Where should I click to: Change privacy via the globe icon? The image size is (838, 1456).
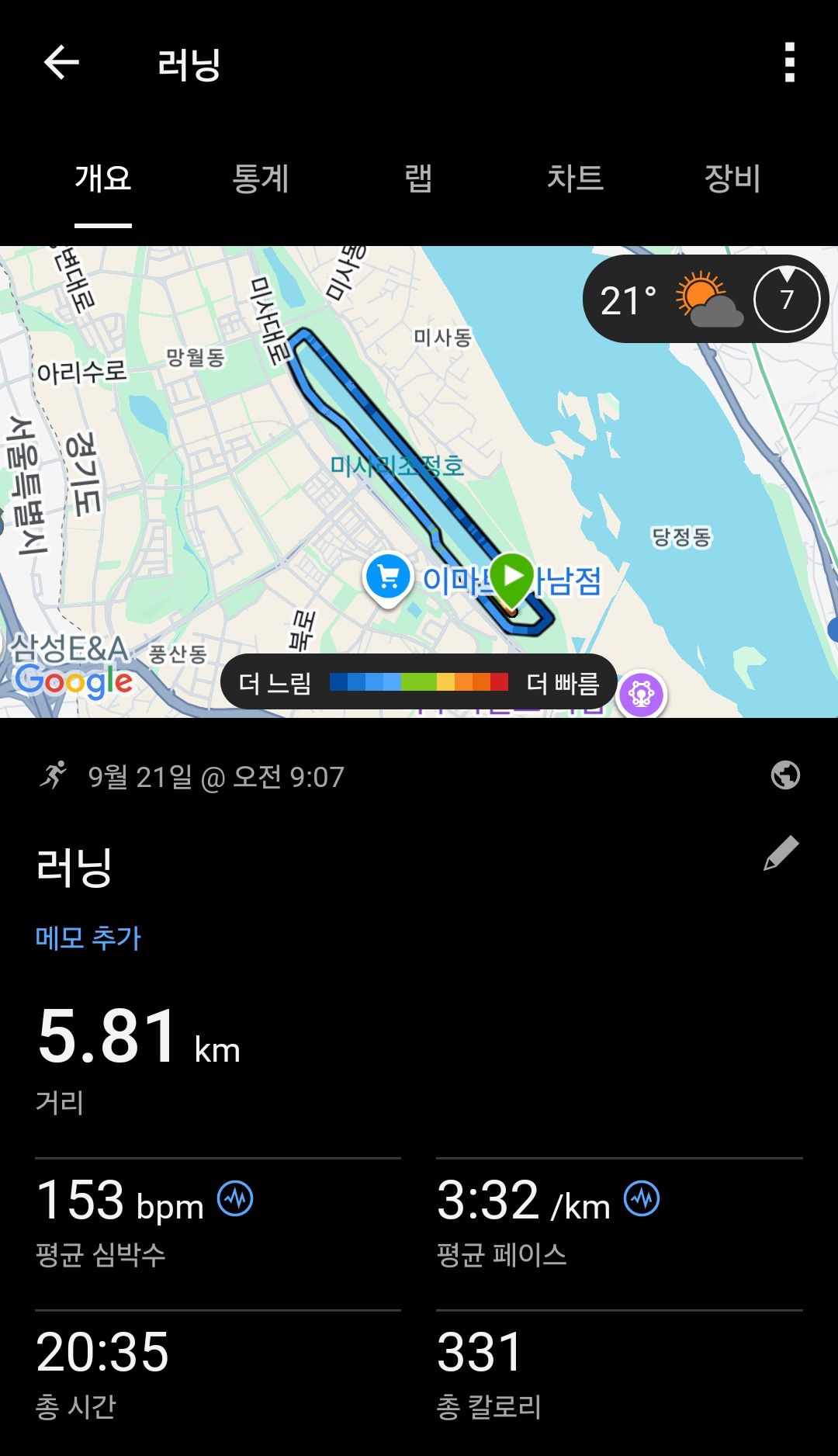coord(785,775)
